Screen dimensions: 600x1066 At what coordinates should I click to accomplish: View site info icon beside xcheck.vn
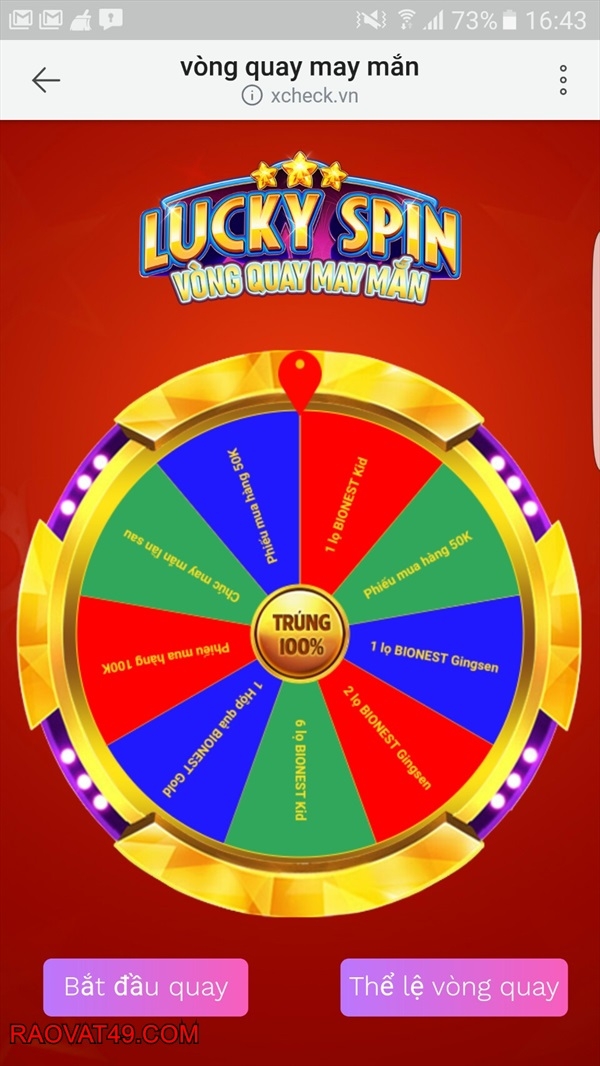[252, 96]
